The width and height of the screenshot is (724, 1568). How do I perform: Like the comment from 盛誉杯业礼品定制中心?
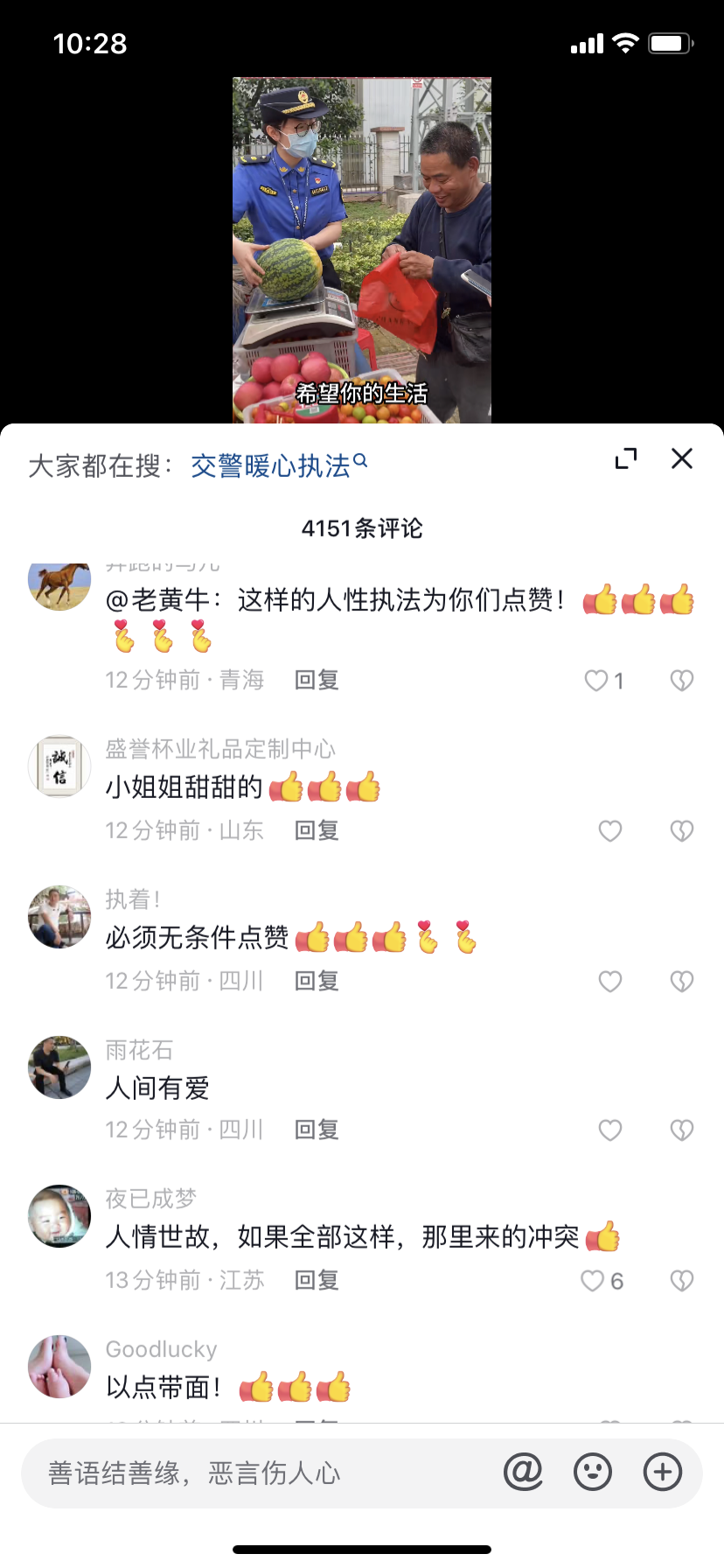pyautogui.click(x=610, y=831)
